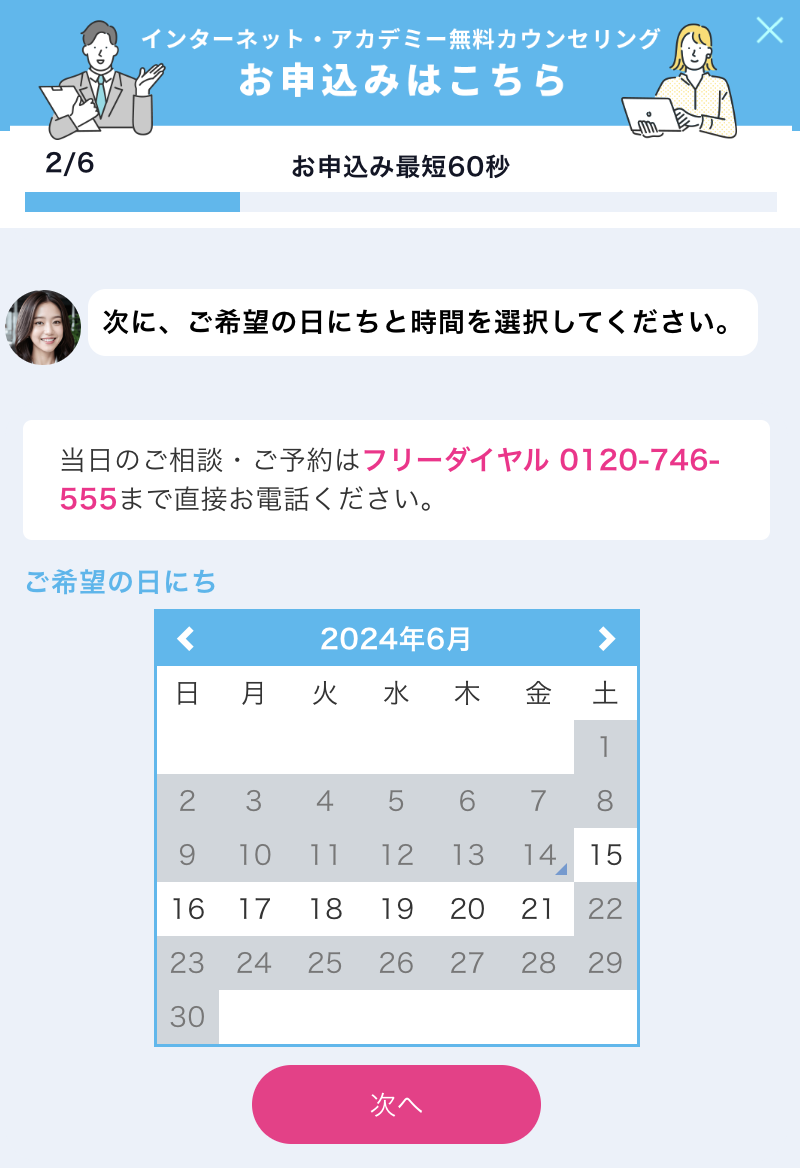Tap the 次へ button to continue
Screen dimensions: 800x1168
pos(396,1104)
